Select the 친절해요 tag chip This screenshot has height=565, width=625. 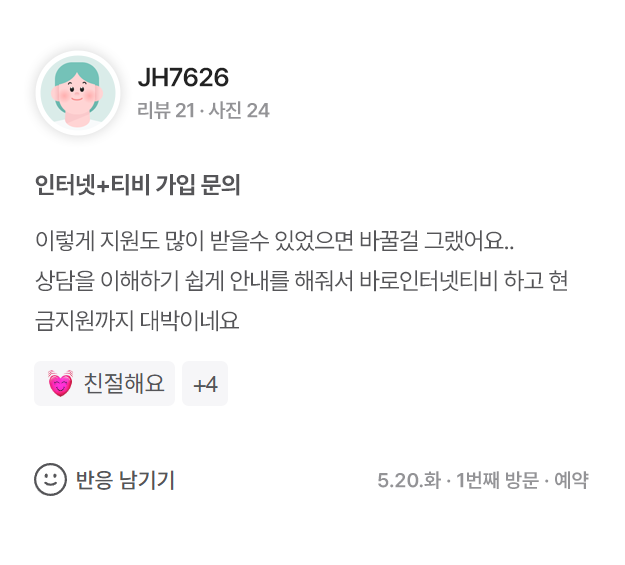tap(105, 384)
